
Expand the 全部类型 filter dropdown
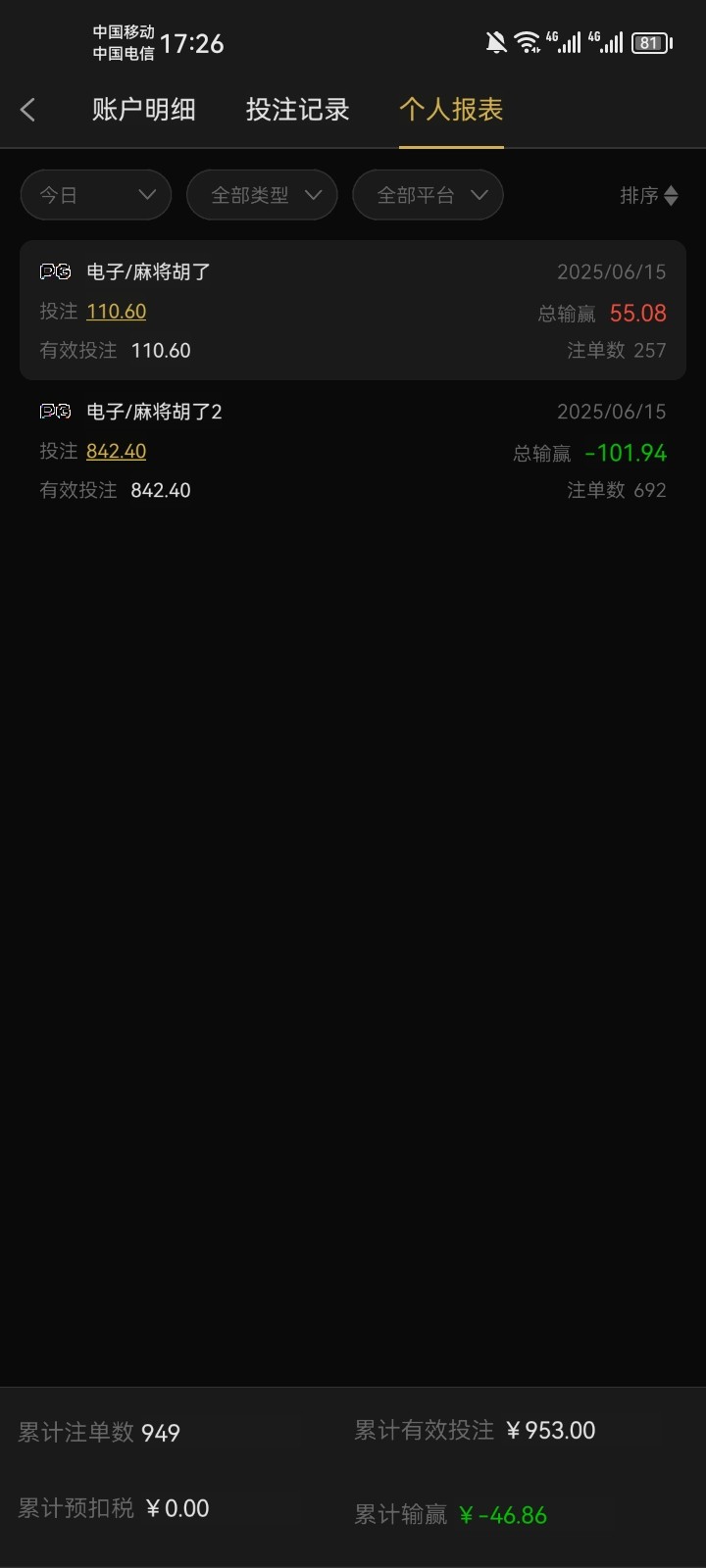(x=262, y=195)
